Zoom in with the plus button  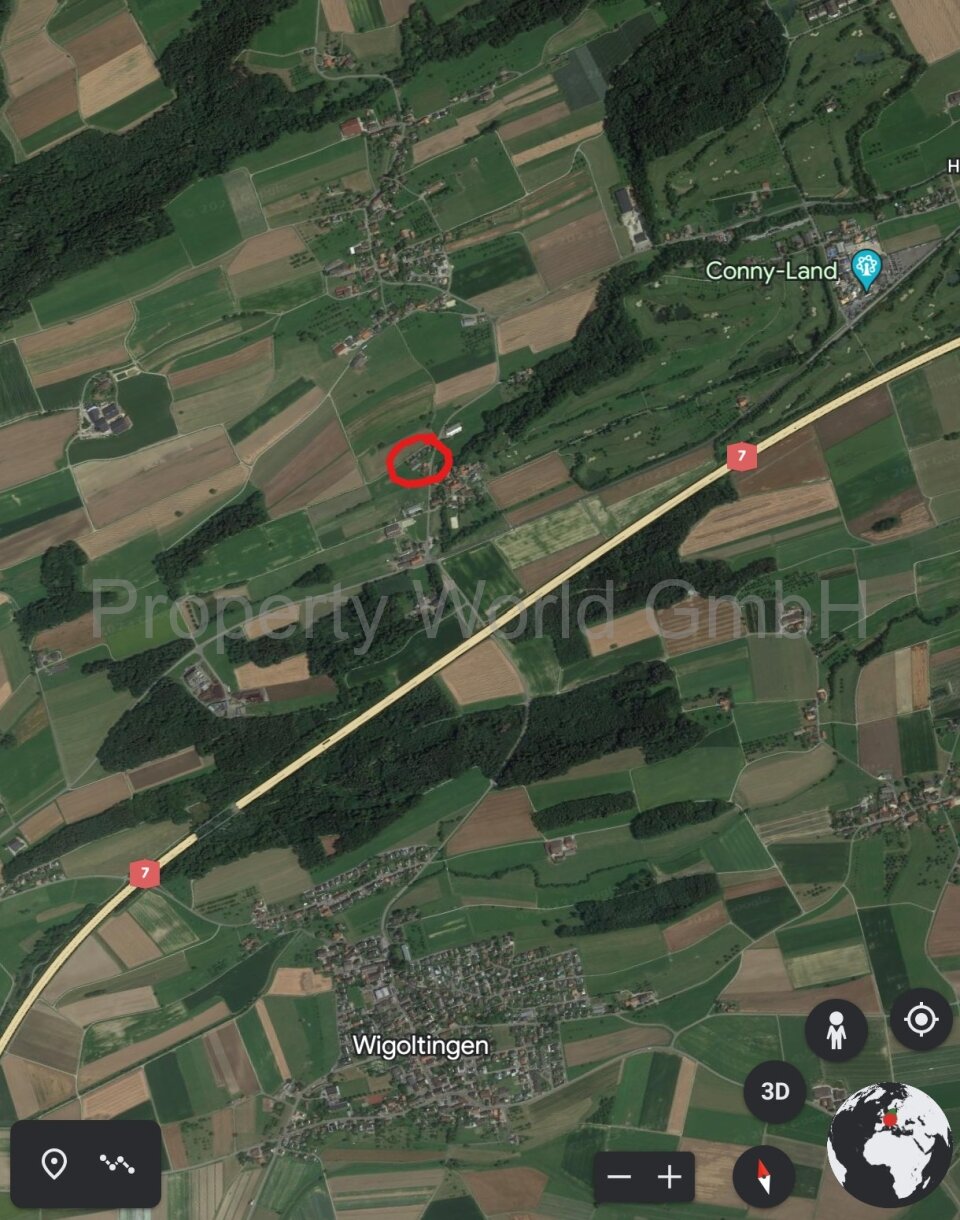pos(669,1176)
